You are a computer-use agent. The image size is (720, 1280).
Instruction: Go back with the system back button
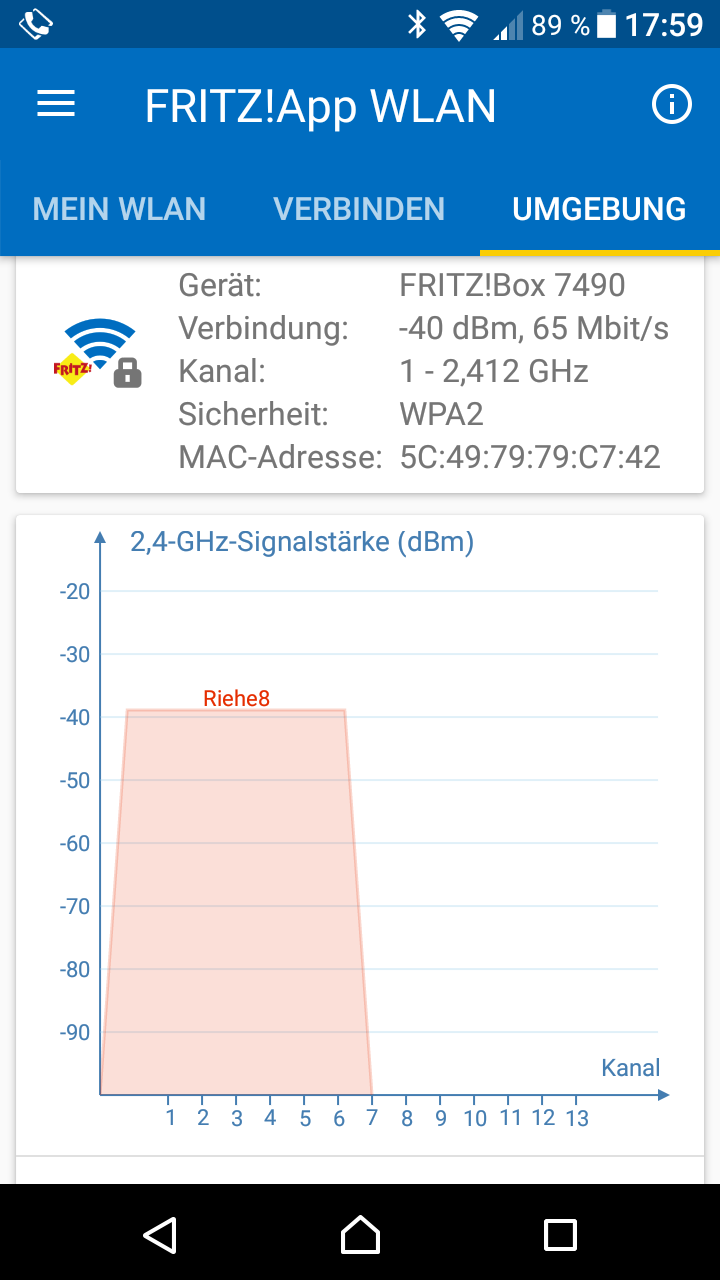[x=160, y=1234]
